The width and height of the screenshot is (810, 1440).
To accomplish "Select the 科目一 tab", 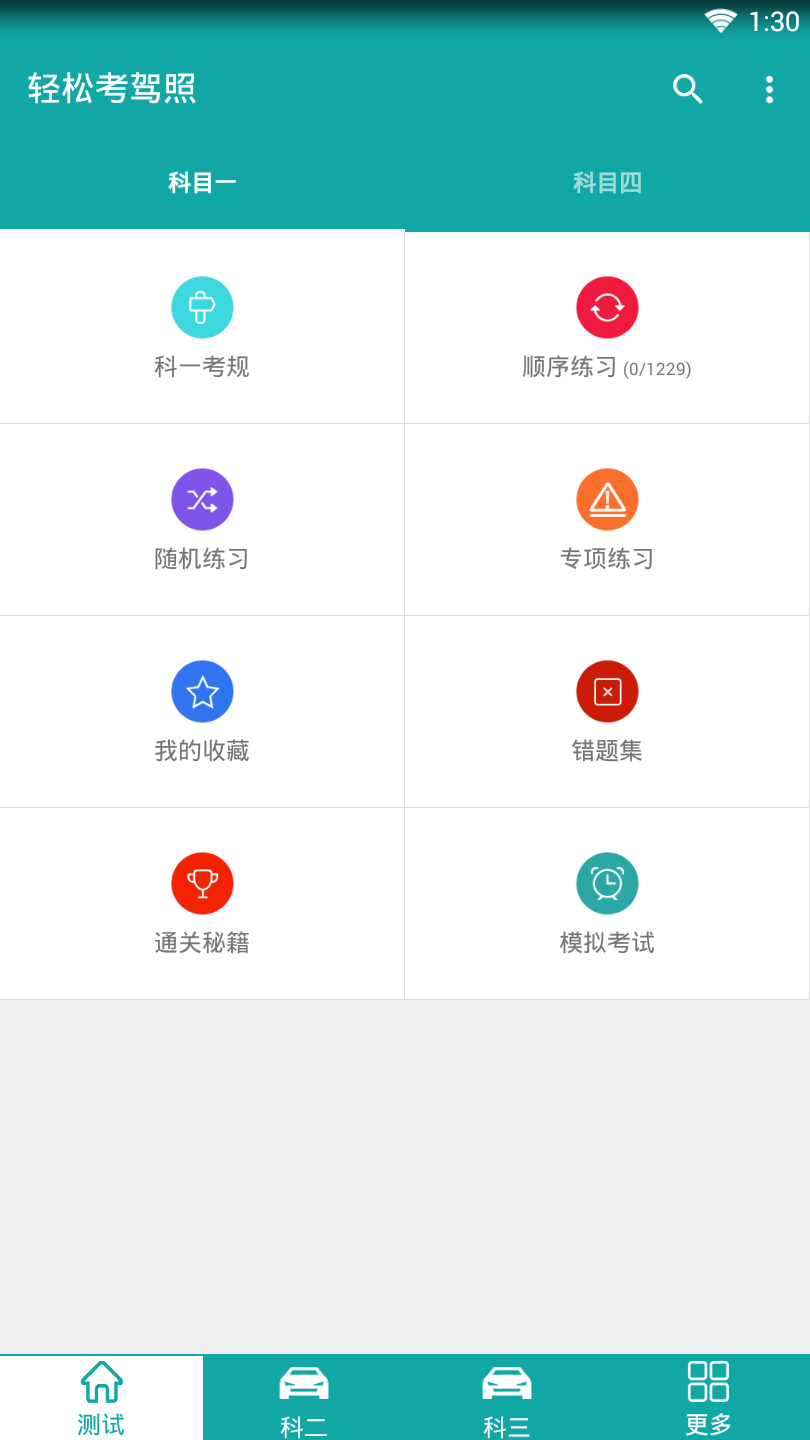I will click(202, 183).
